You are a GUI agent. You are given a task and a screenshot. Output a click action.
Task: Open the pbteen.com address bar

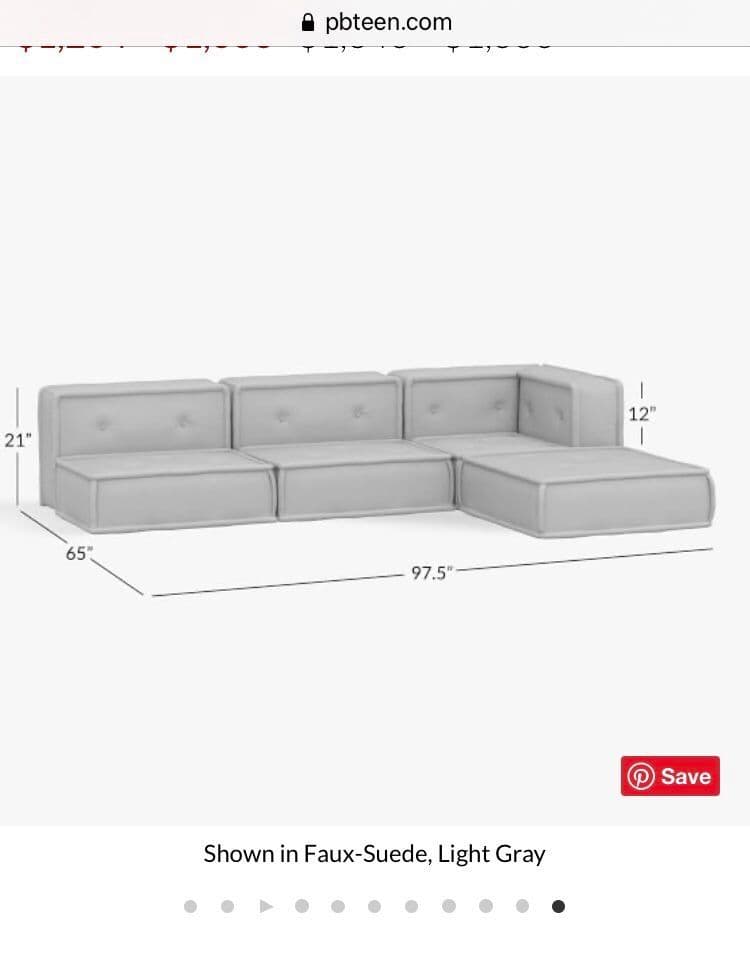point(376,22)
